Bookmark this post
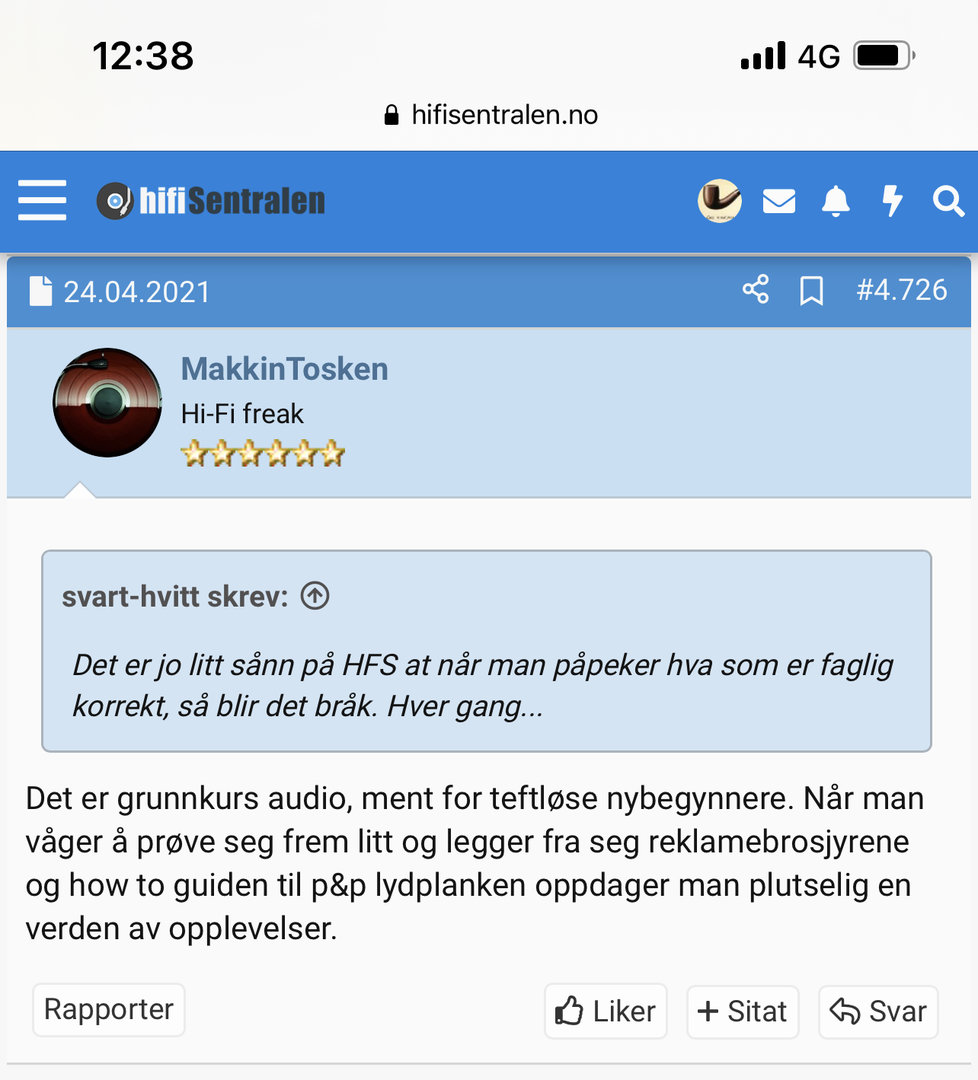 (811, 291)
